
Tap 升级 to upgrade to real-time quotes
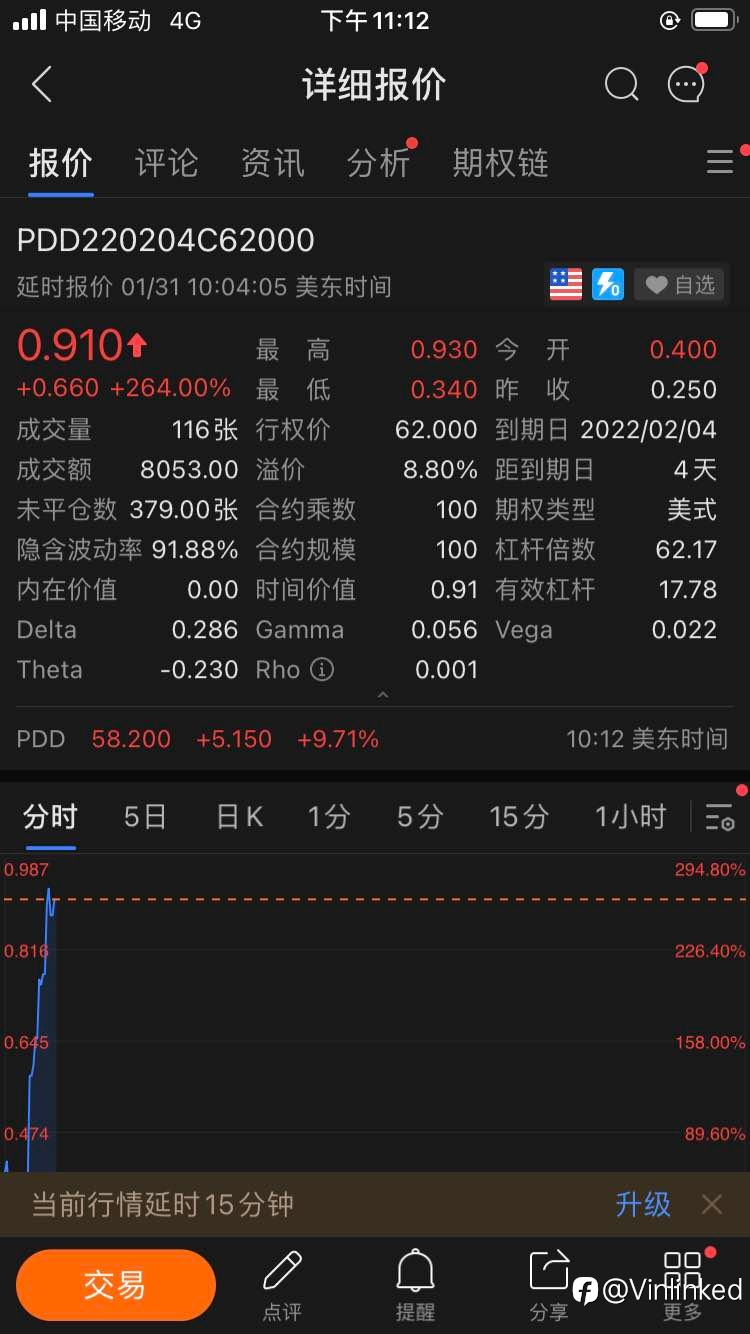click(x=643, y=1204)
